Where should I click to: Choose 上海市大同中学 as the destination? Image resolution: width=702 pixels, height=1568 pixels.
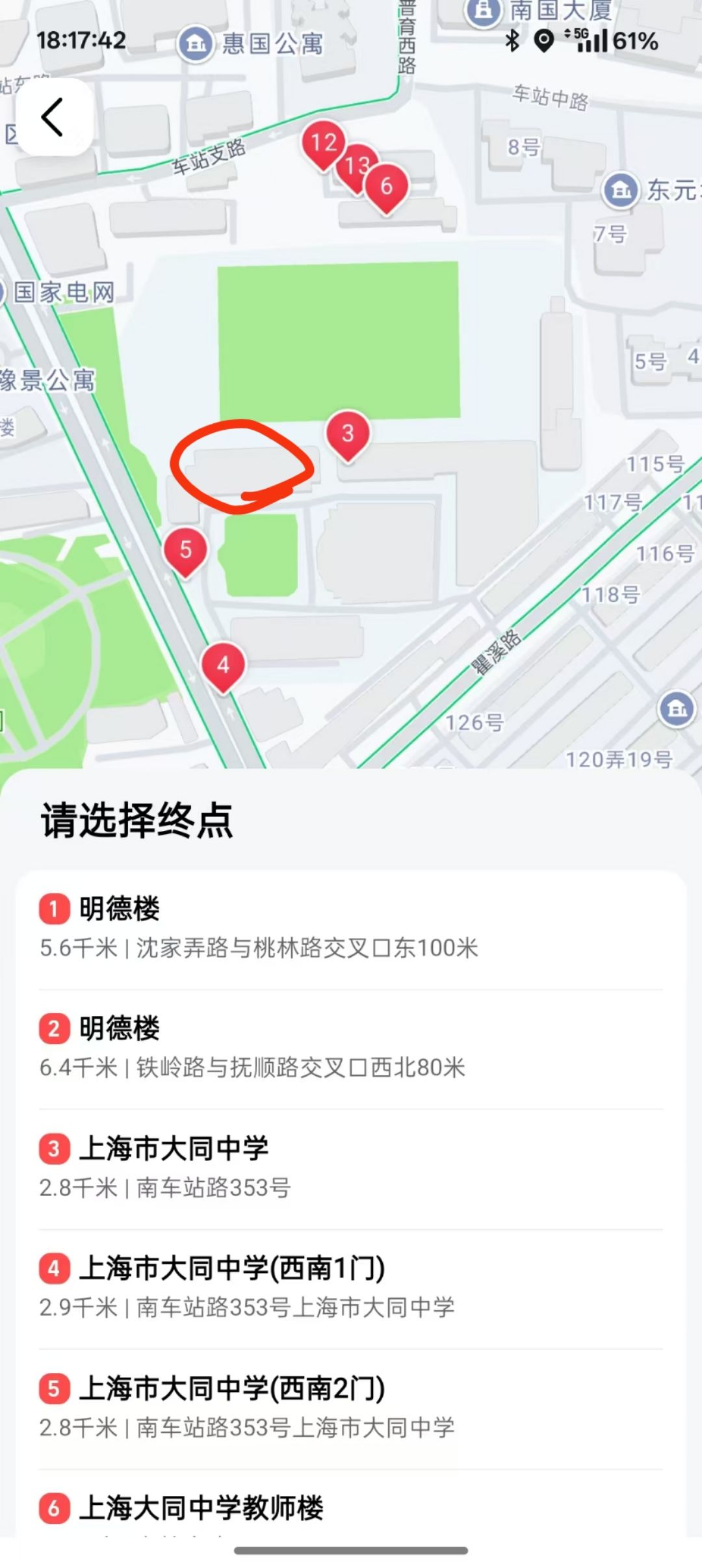[351, 1167]
